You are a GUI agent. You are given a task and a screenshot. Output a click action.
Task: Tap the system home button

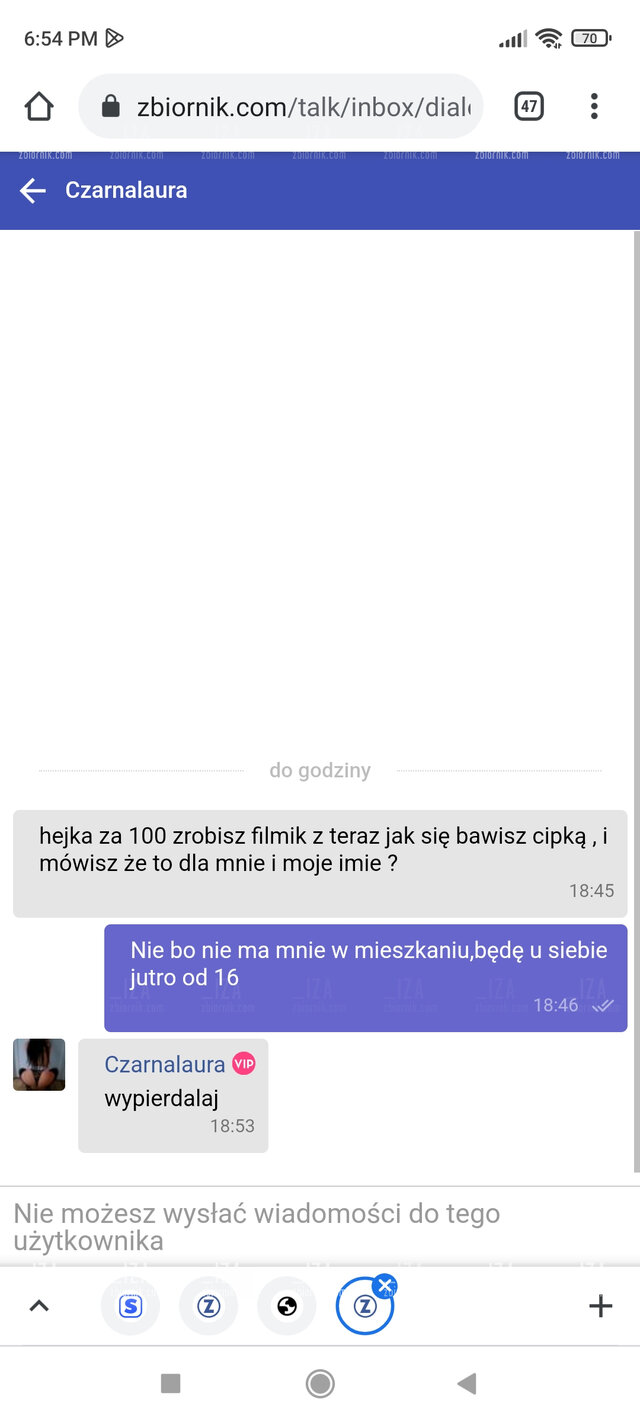(320, 1384)
